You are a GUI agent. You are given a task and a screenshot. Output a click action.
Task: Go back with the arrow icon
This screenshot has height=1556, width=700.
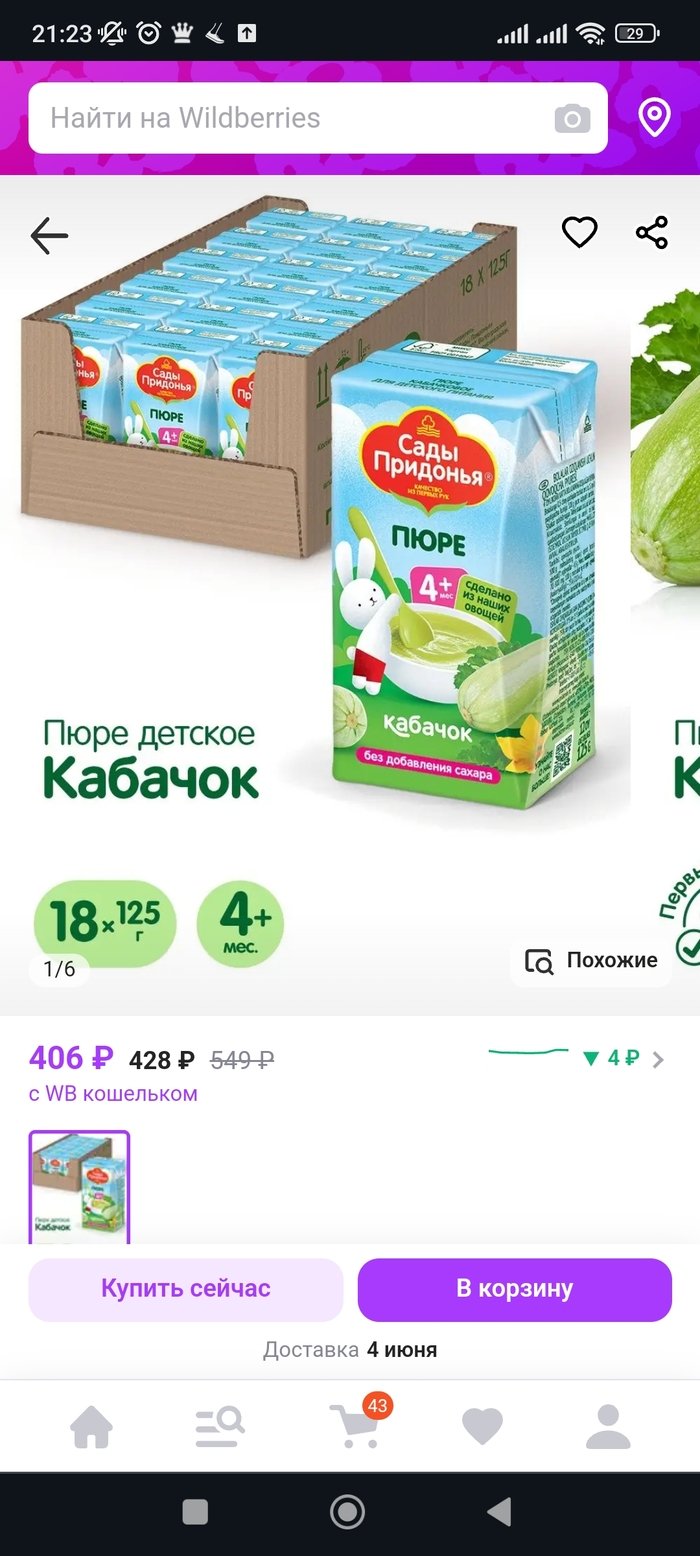pyautogui.click(x=49, y=236)
